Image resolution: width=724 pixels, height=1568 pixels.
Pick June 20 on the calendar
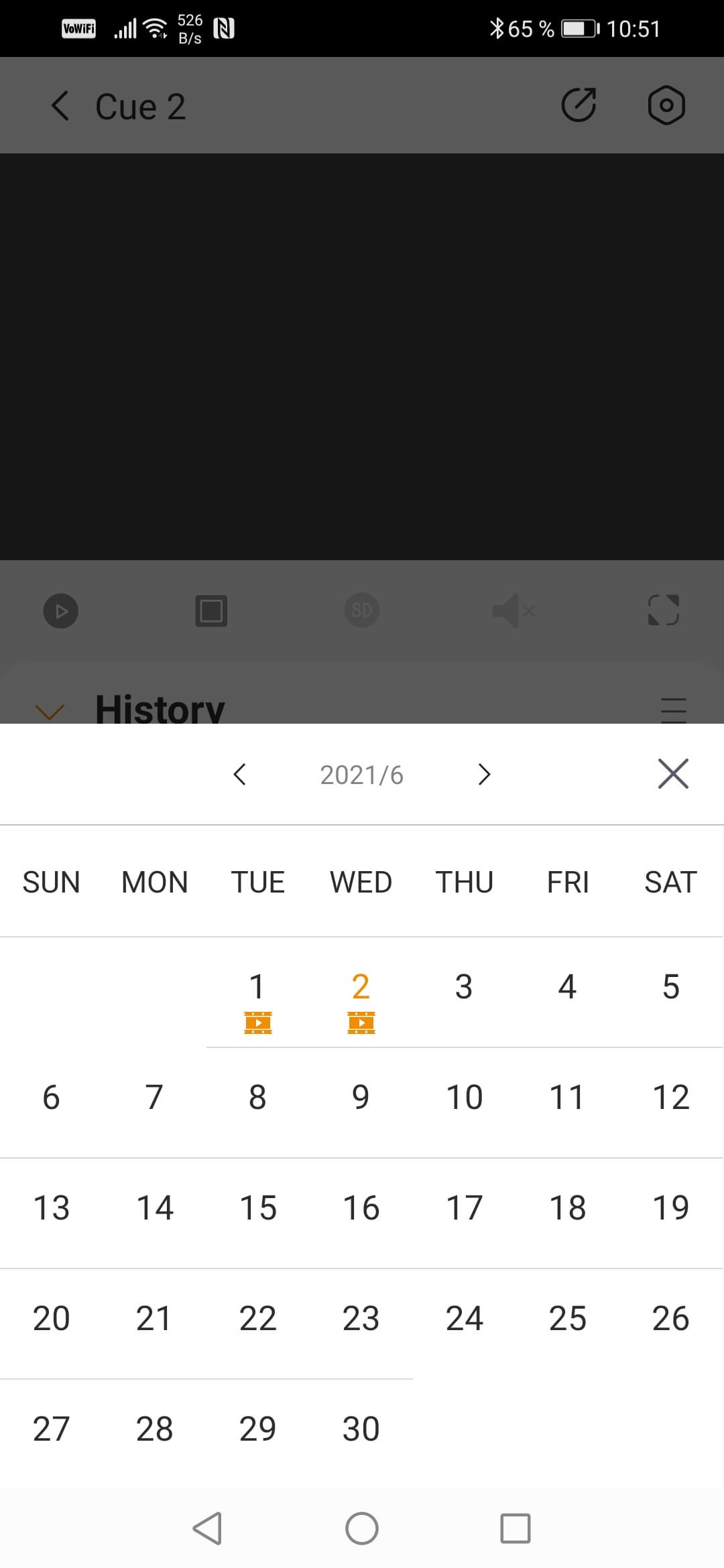51,1319
